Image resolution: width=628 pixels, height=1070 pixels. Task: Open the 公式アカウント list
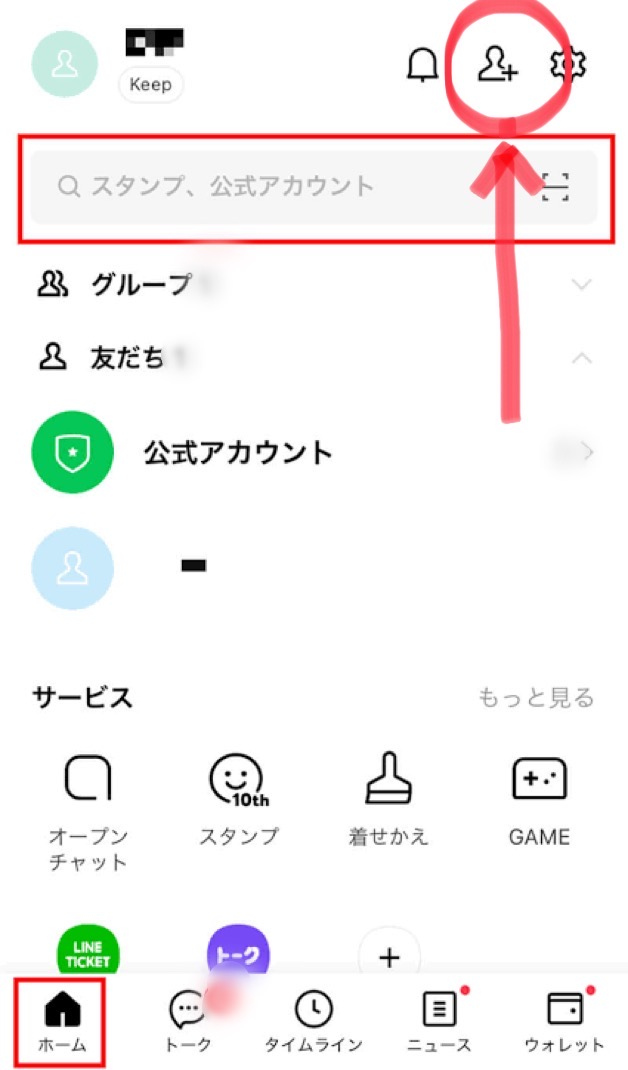pos(237,452)
